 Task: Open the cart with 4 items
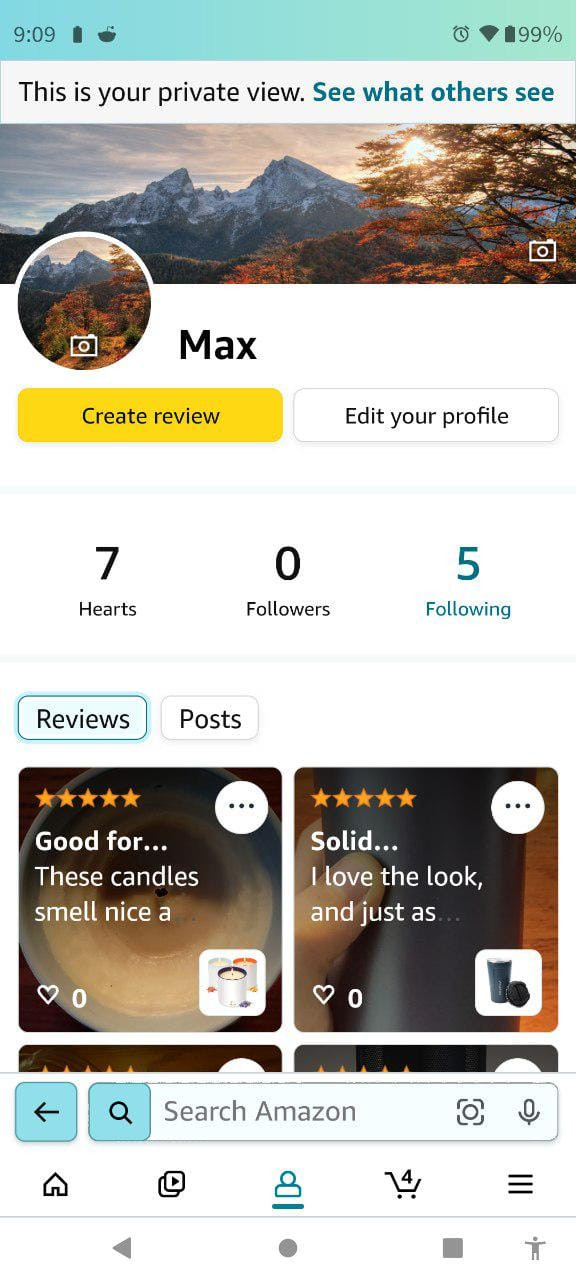pos(403,1184)
